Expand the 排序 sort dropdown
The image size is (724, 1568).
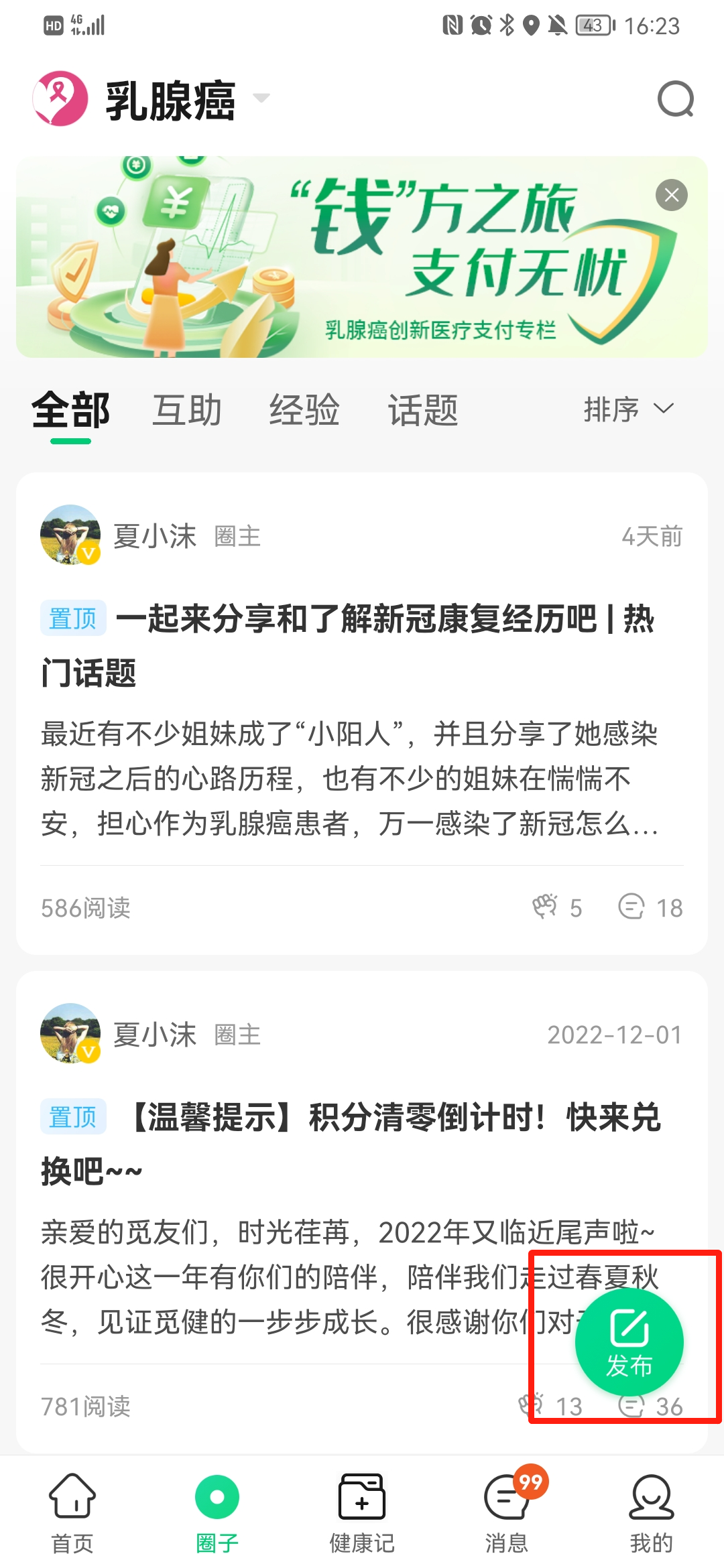(x=628, y=409)
